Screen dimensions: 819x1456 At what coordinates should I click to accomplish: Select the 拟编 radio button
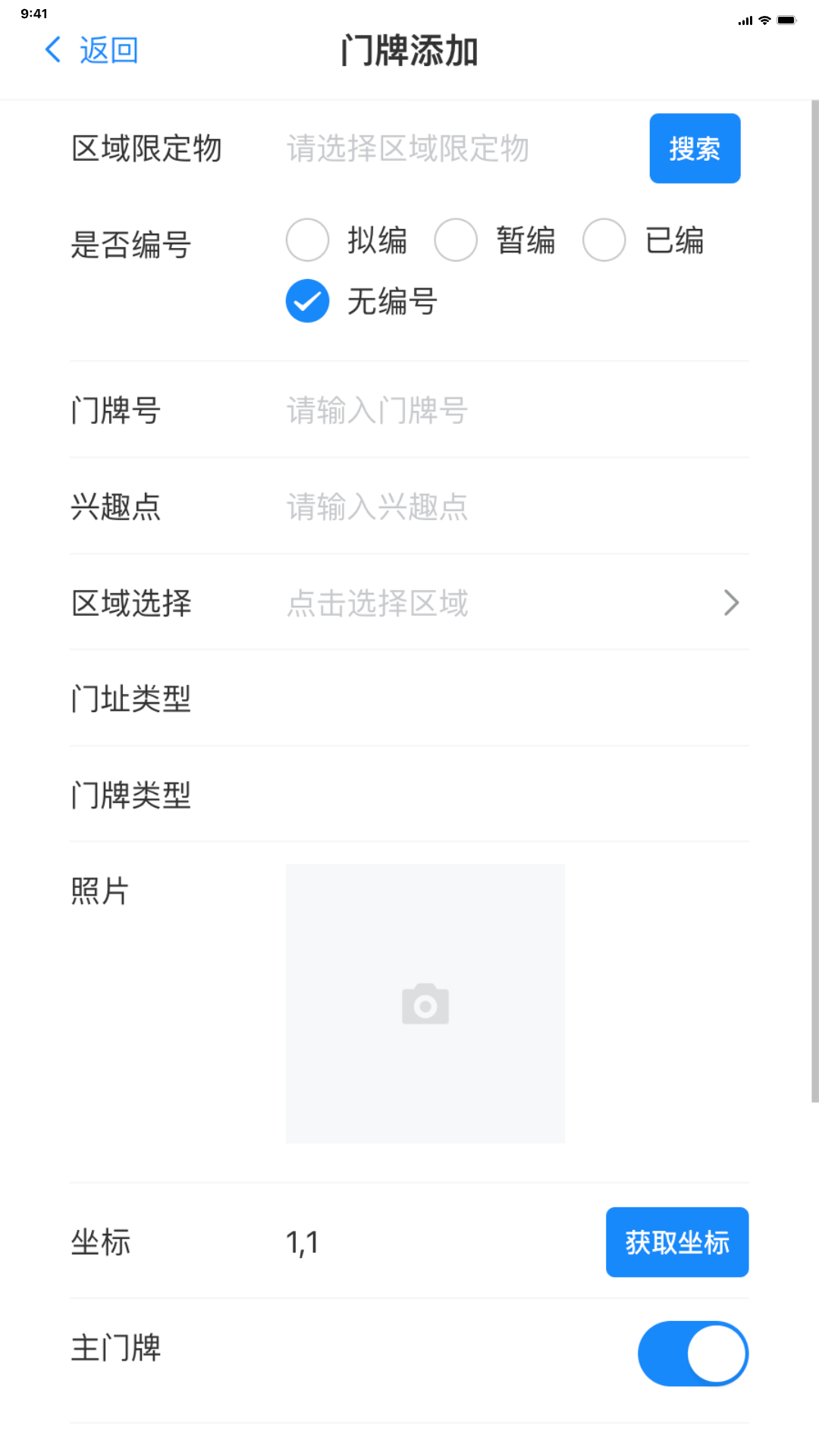pyautogui.click(x=306, y=240)
